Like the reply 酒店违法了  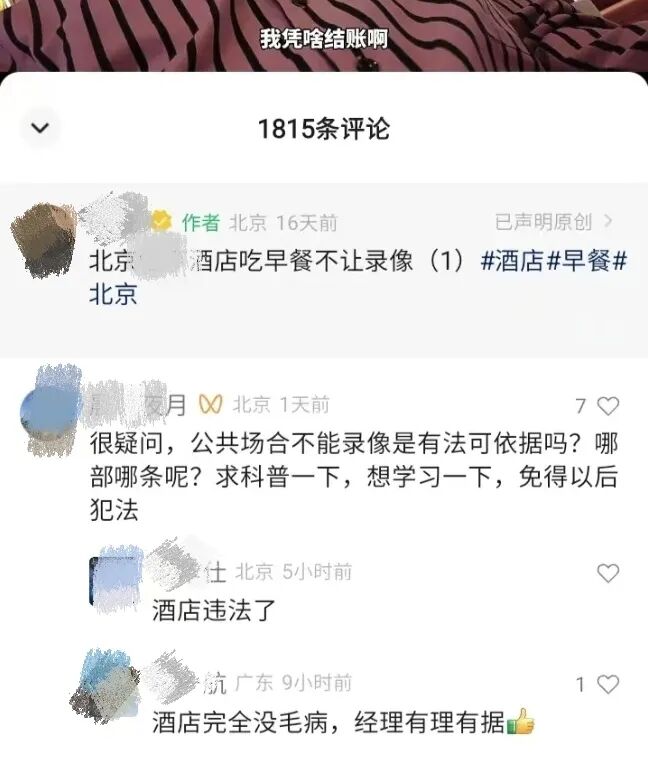point(607,573)
